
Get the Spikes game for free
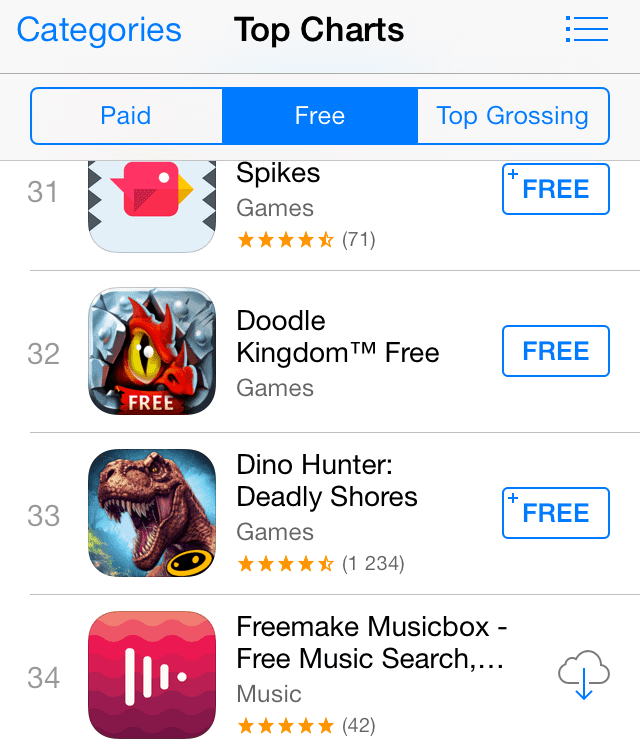pyautogui.click(x=555, y=189)
